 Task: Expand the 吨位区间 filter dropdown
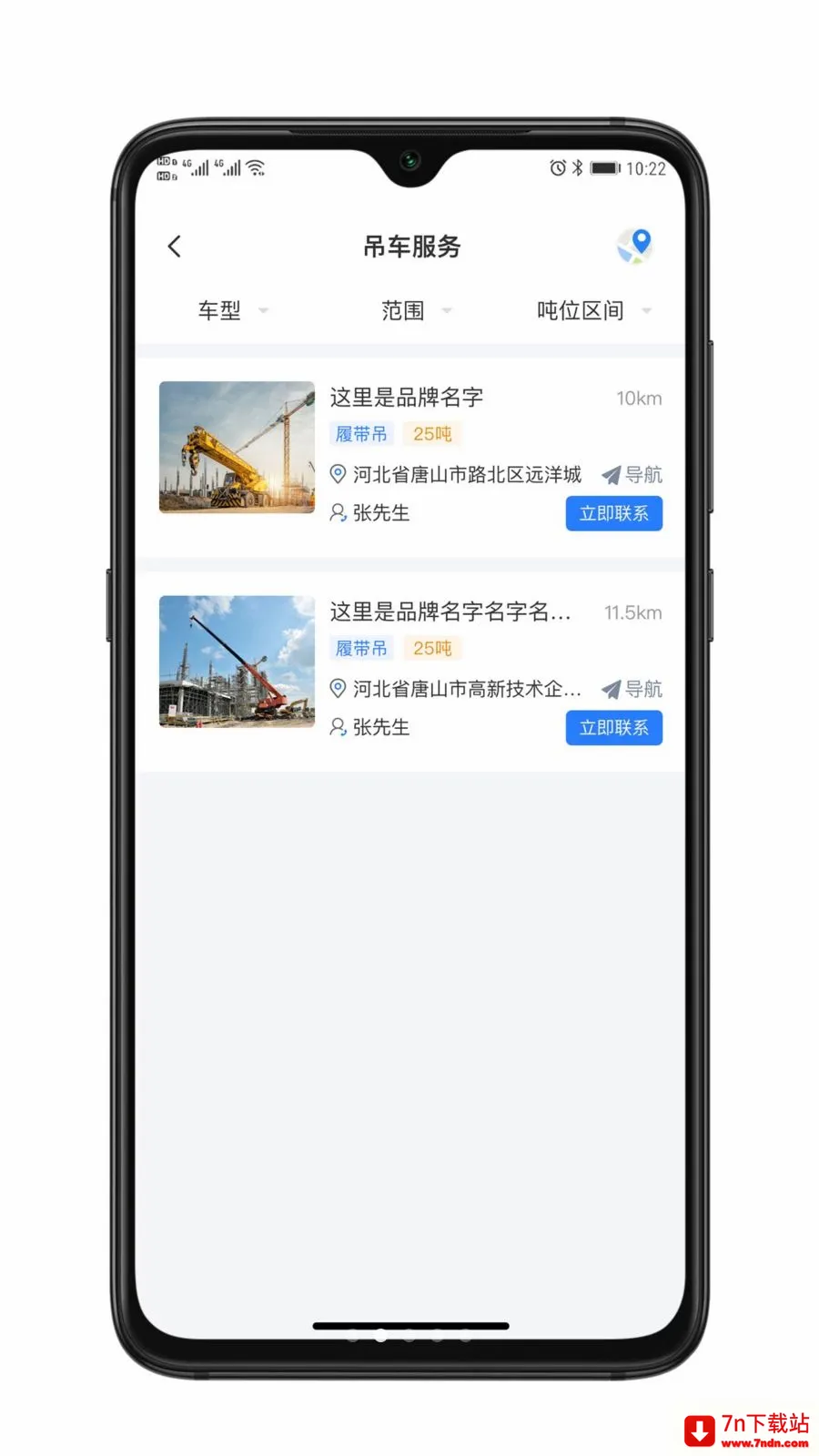[x=594, y=311]
